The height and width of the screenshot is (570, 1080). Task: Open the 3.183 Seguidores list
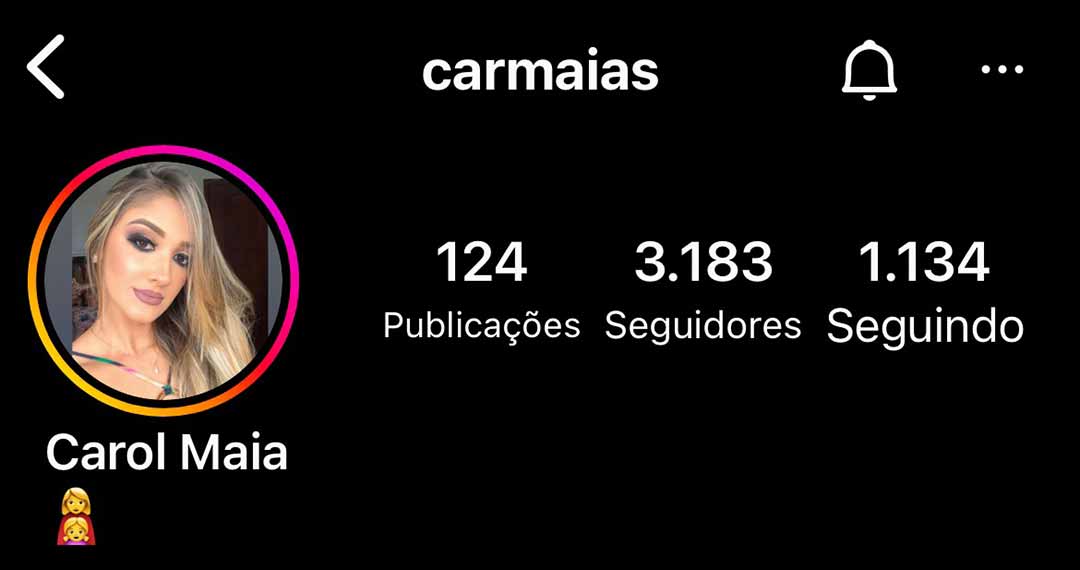pyautogui.click(x=703, y=288)
